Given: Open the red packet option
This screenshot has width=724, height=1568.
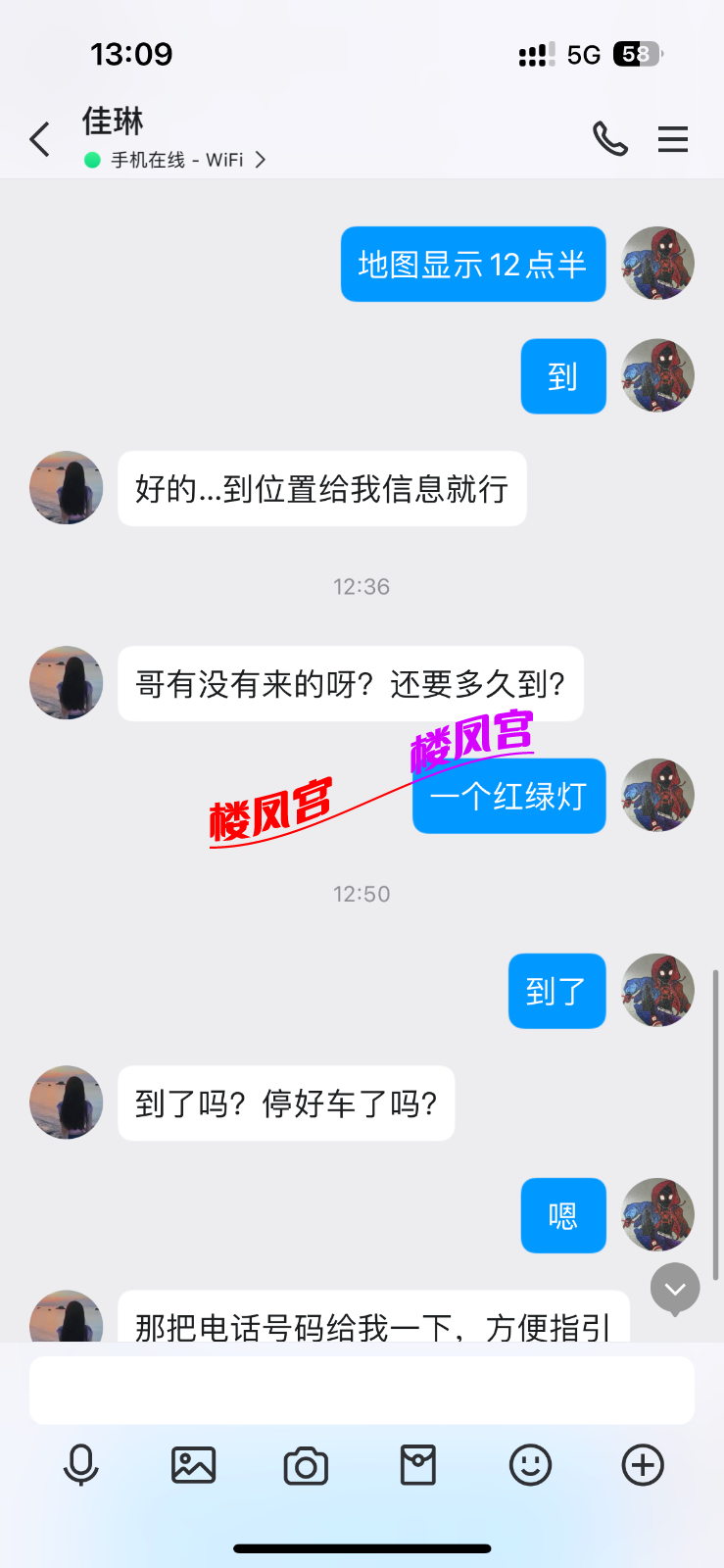Looking at the screenshot, I should 418,1466.
